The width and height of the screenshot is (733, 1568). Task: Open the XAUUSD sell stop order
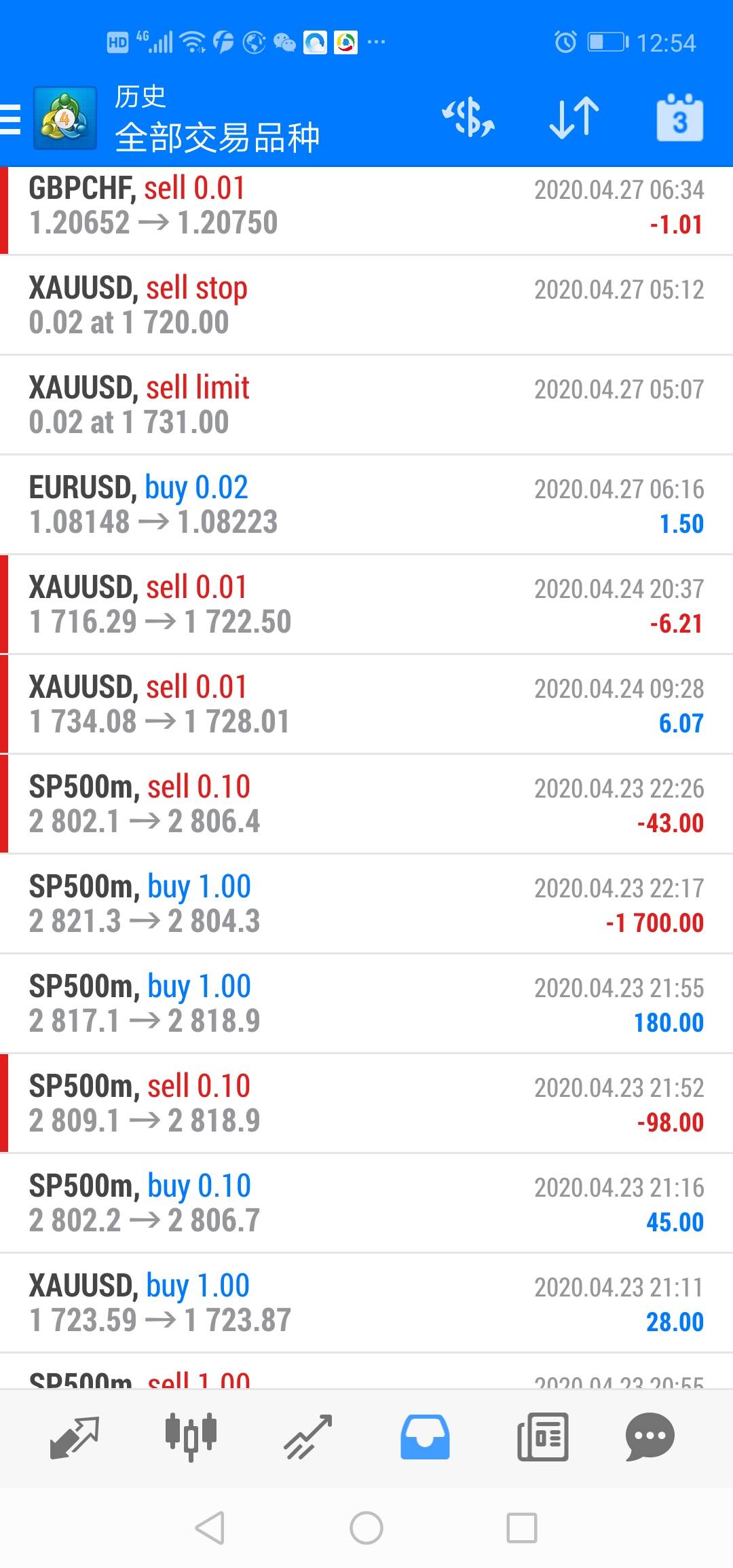[366, 305]
